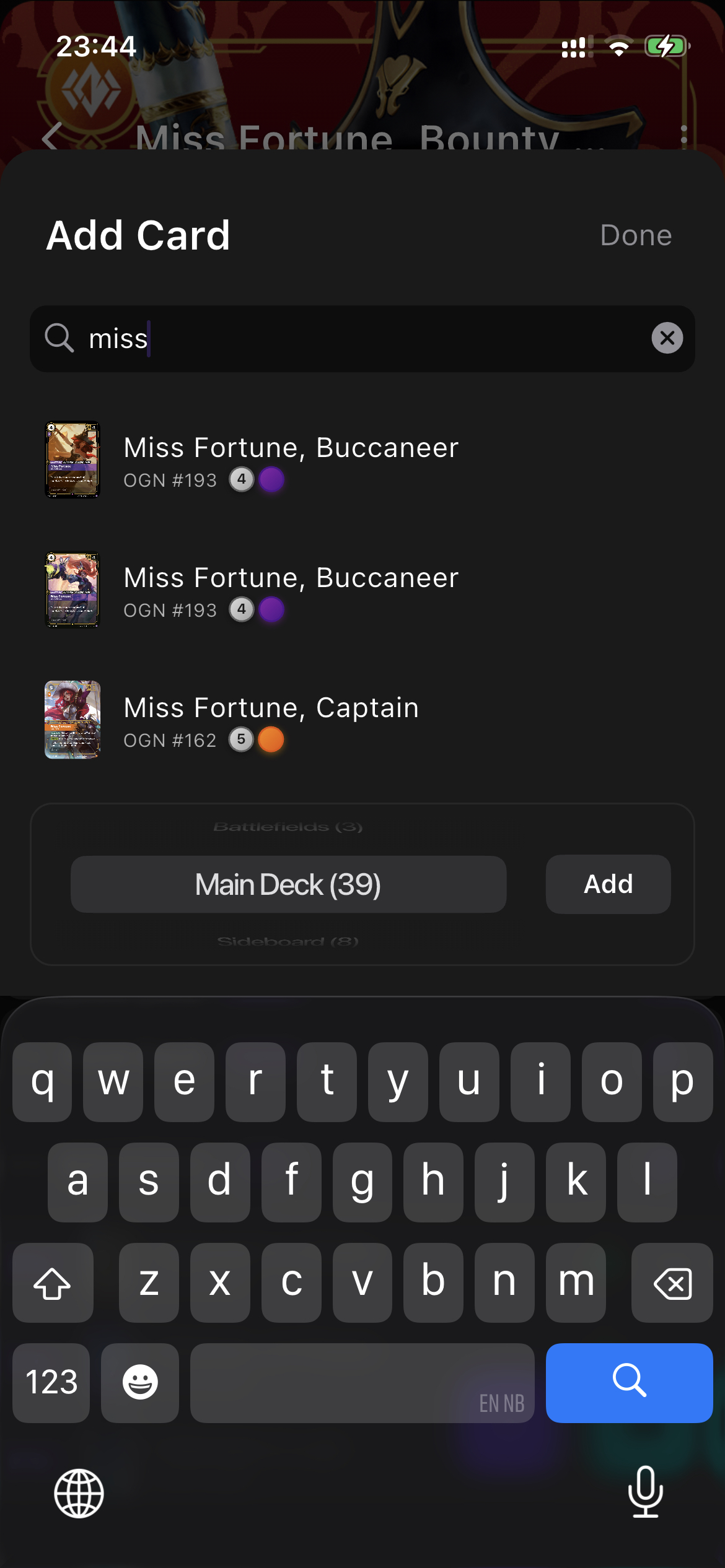Open the Main Deck (39) selector
725x1568 pixels.
coord(288,884)
